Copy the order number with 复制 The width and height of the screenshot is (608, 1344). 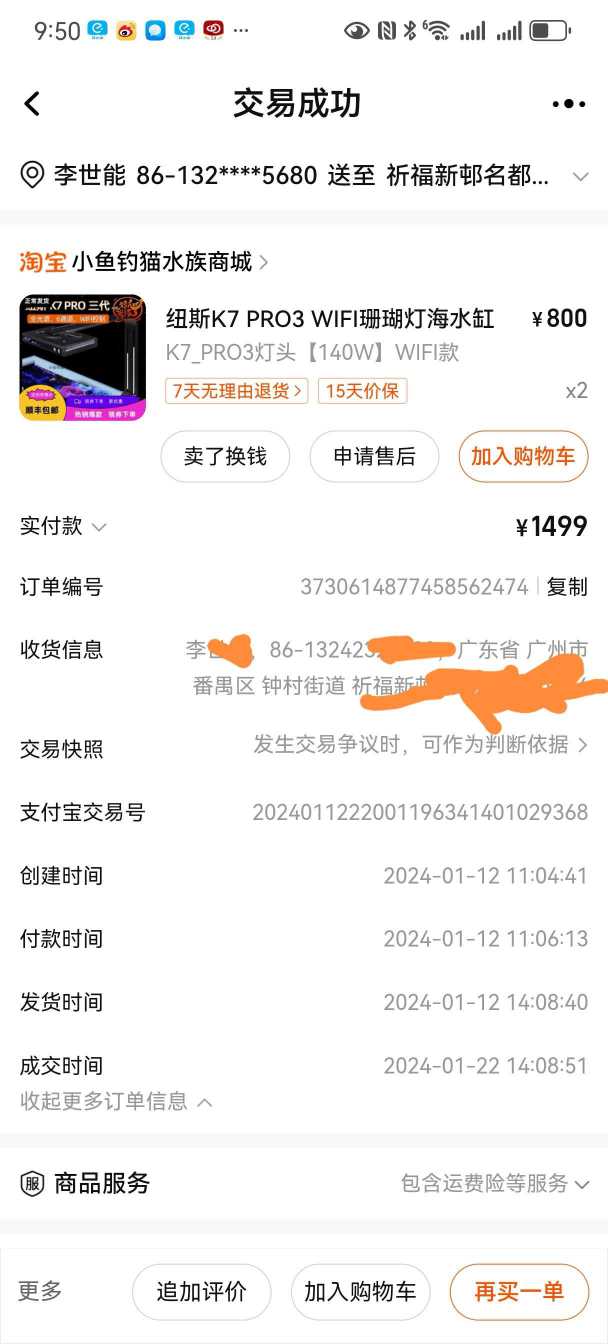[567, 587]
